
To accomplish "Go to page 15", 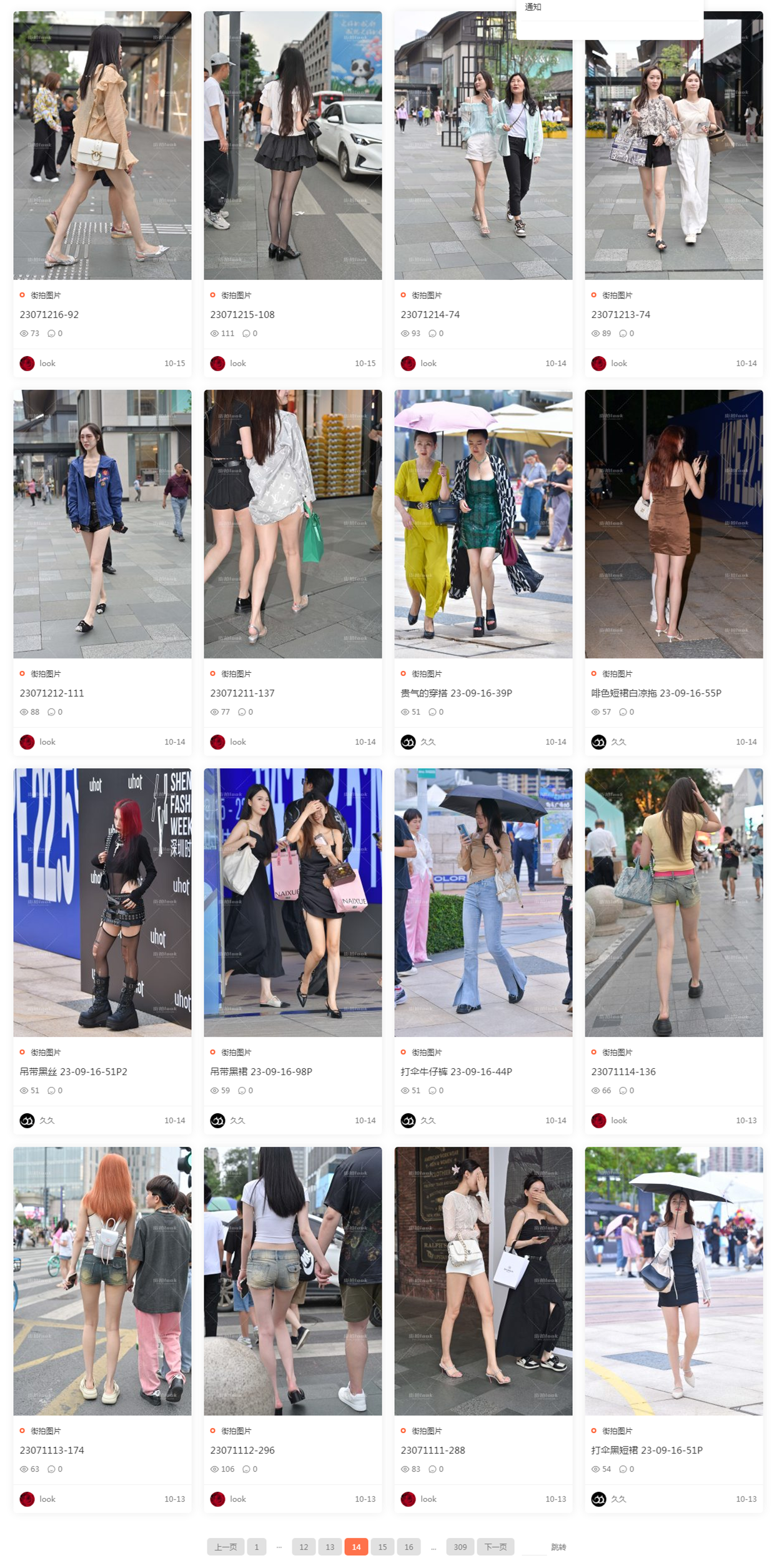I will click(x=382, y=1547).
